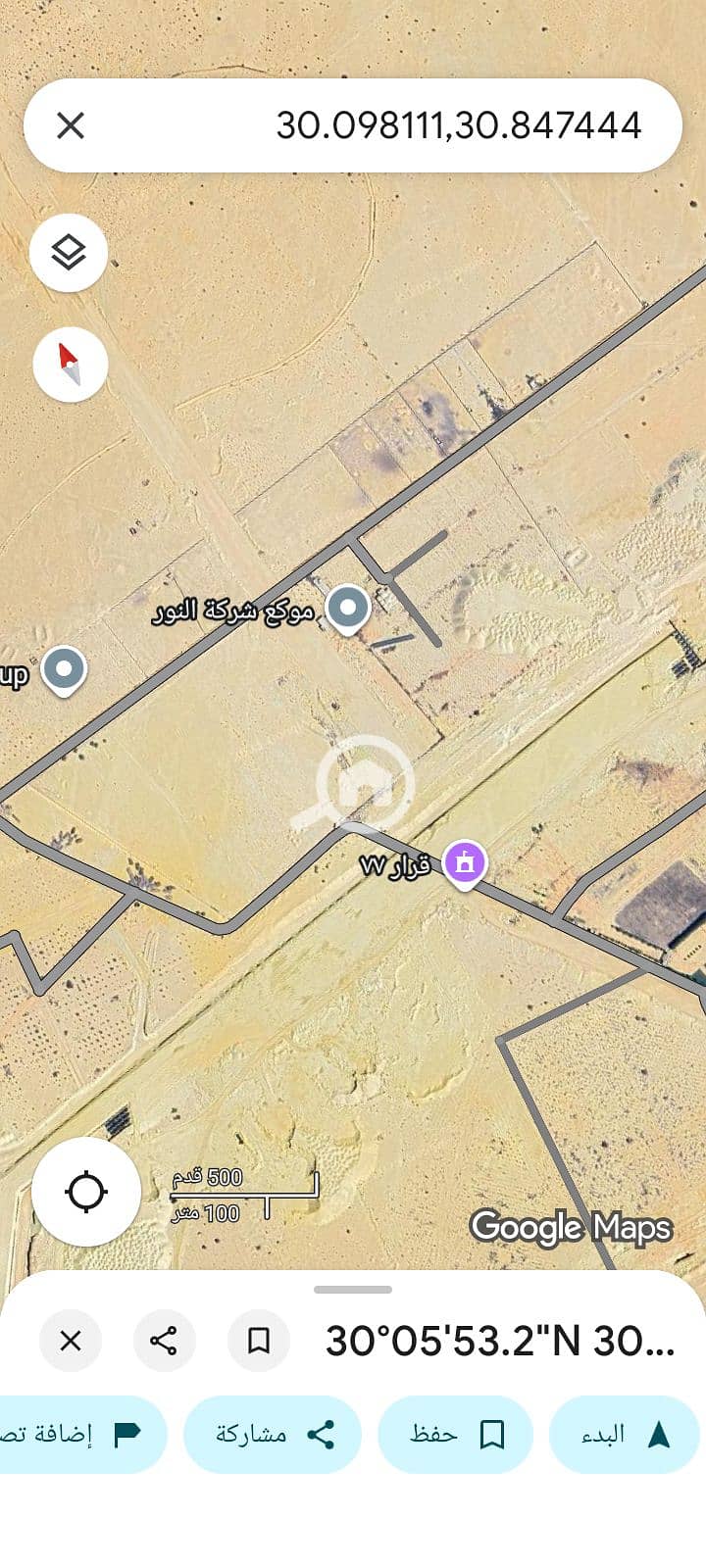Select the موقع شركة النور map pin
This screenshot has height=1568, width=706.
click(x=347, y=609)
